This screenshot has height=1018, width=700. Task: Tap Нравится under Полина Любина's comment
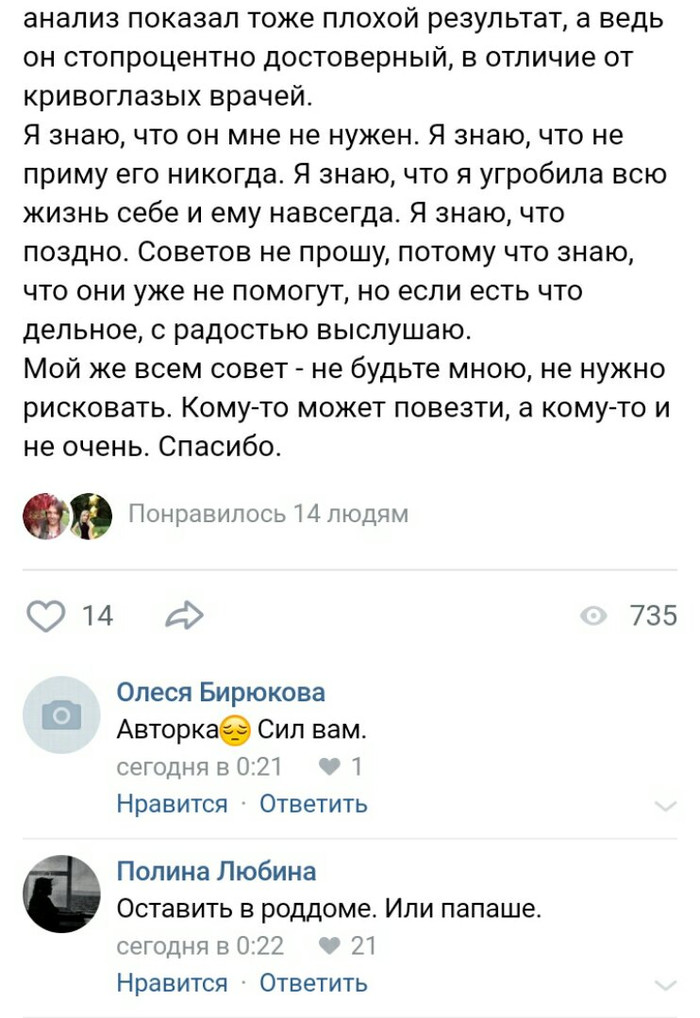point(172,983)
